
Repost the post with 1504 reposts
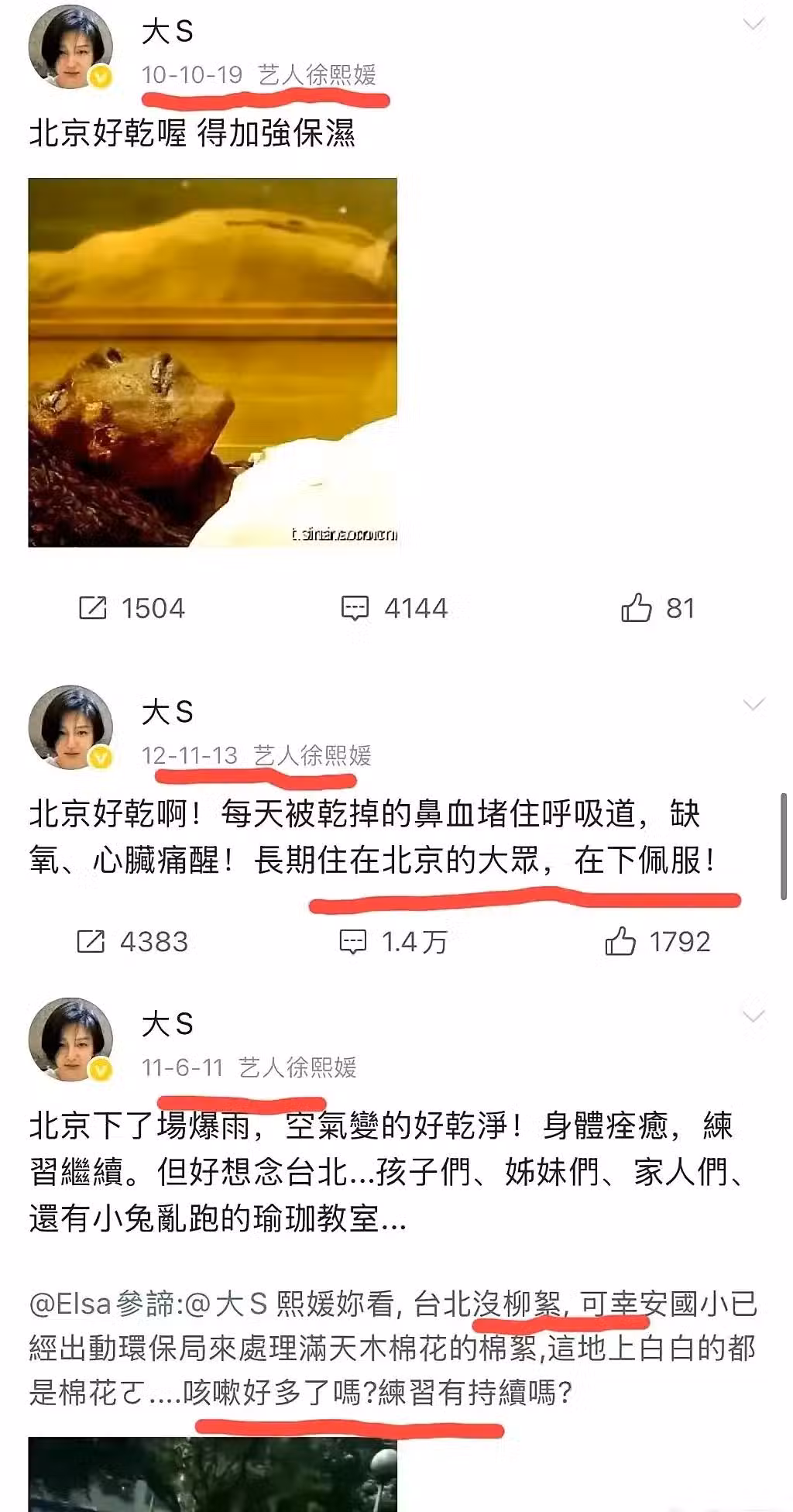point(132,608)
